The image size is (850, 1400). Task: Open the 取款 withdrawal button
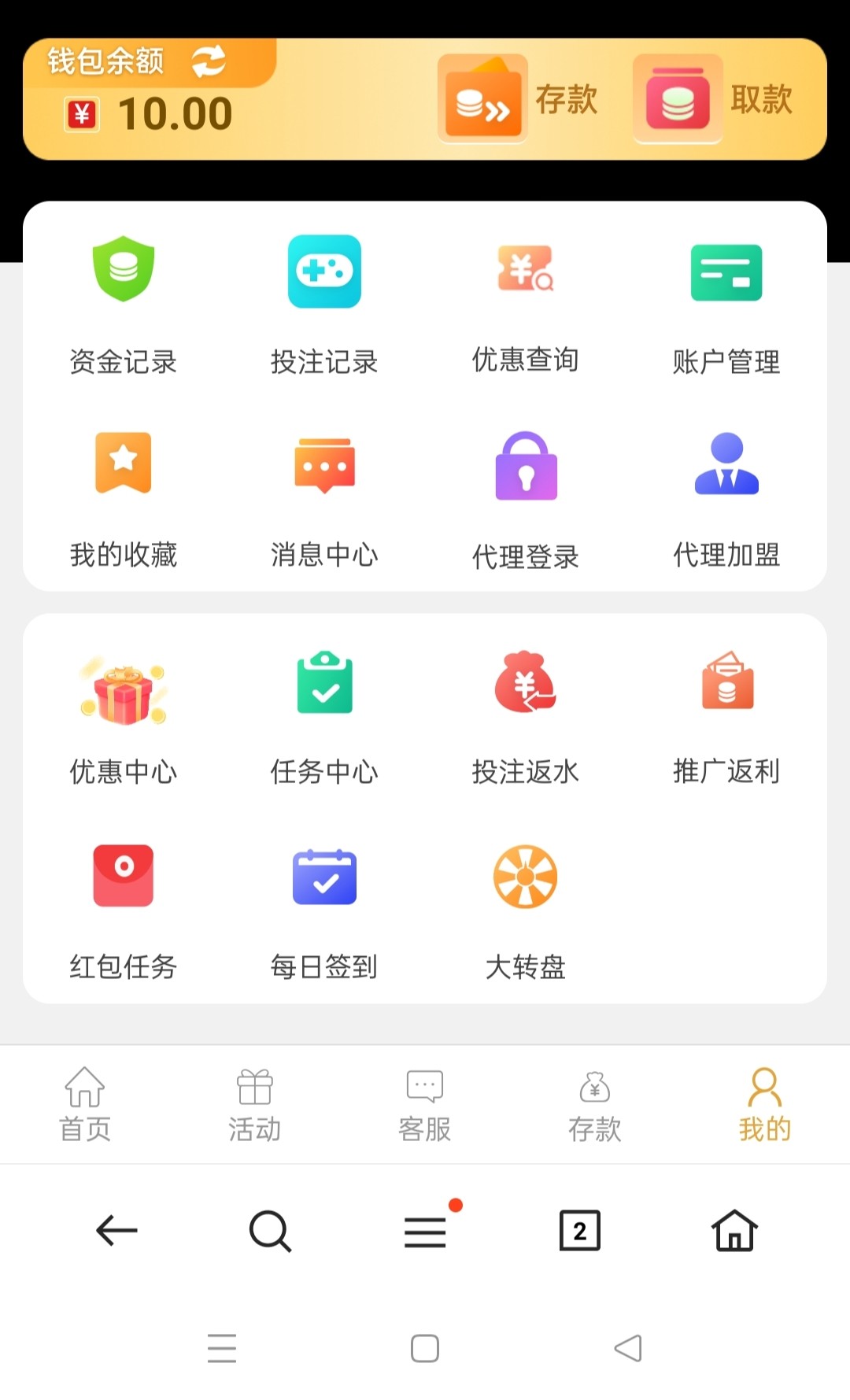click(x=714, y=100)
